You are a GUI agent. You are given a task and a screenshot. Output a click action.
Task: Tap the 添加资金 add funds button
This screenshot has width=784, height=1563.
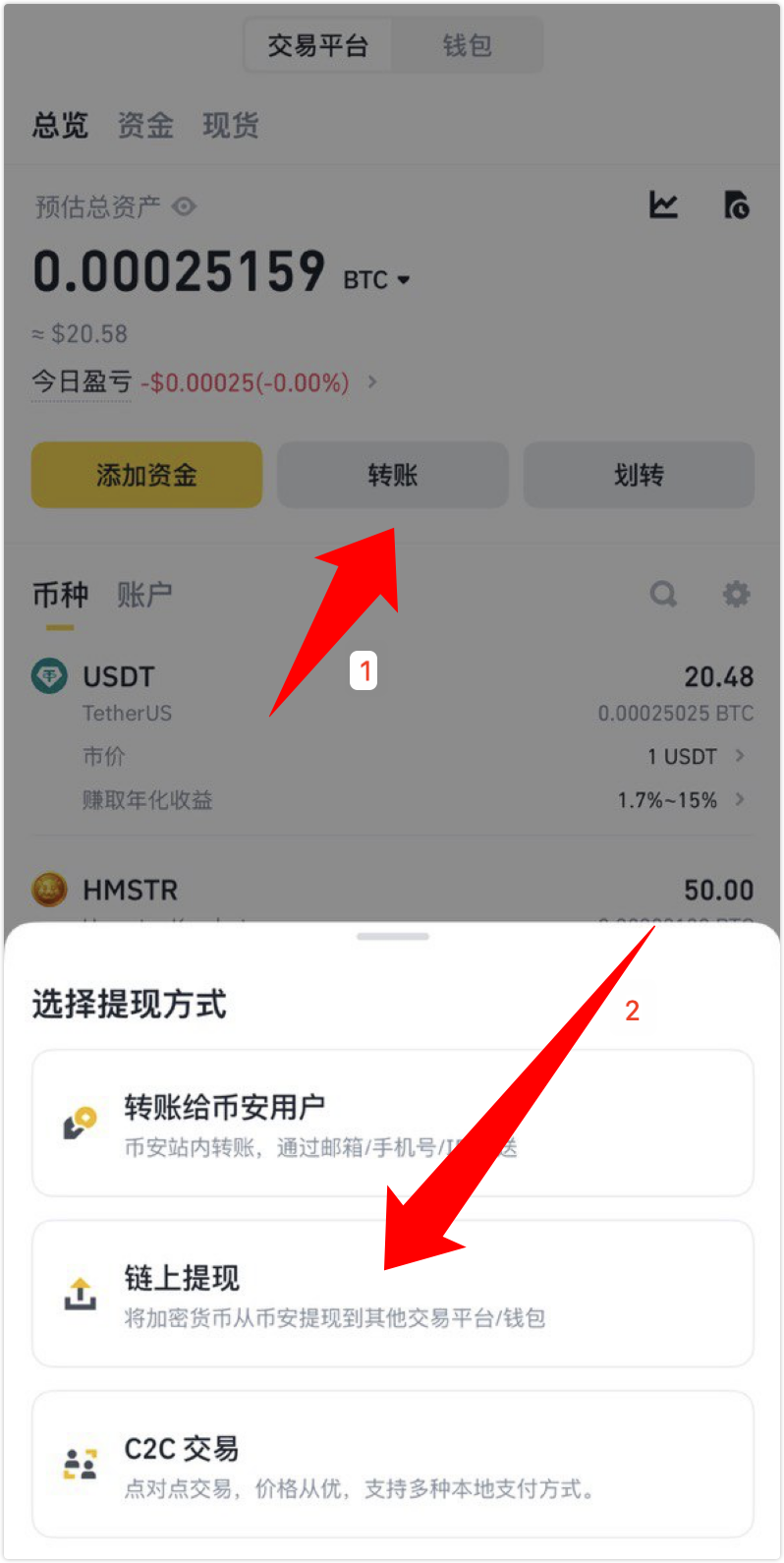(146, 476)
